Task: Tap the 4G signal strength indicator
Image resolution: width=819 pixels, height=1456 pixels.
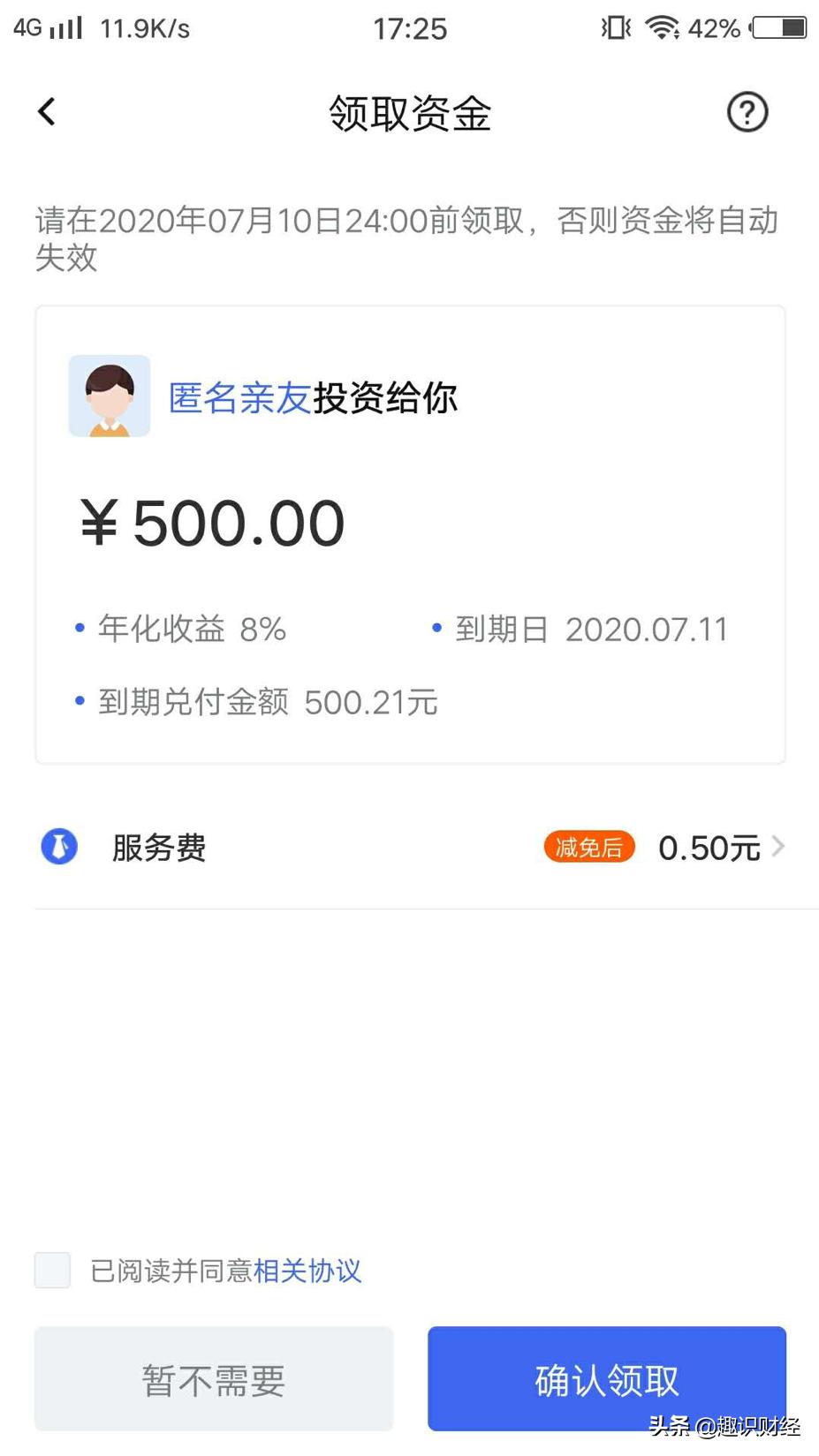Action: point(62,27)
